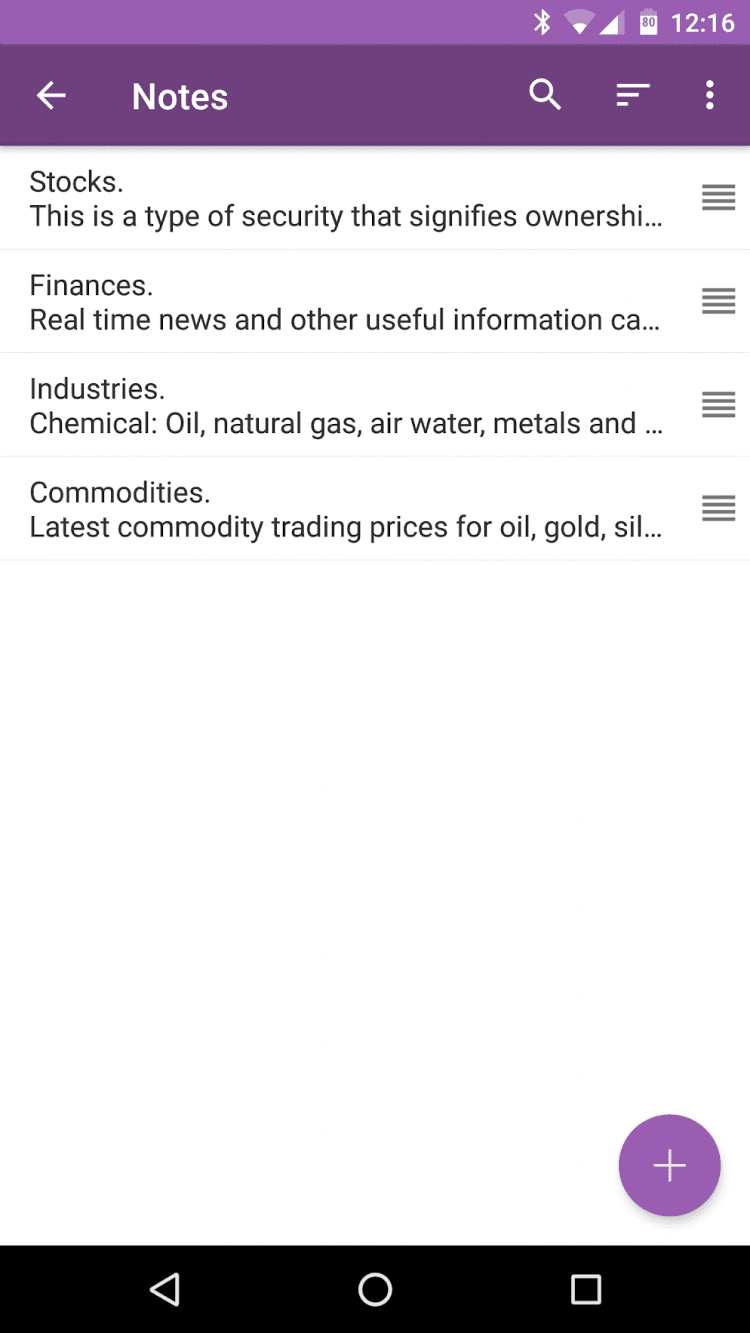
Task: Open the recent apps view
Action: 585,1289
